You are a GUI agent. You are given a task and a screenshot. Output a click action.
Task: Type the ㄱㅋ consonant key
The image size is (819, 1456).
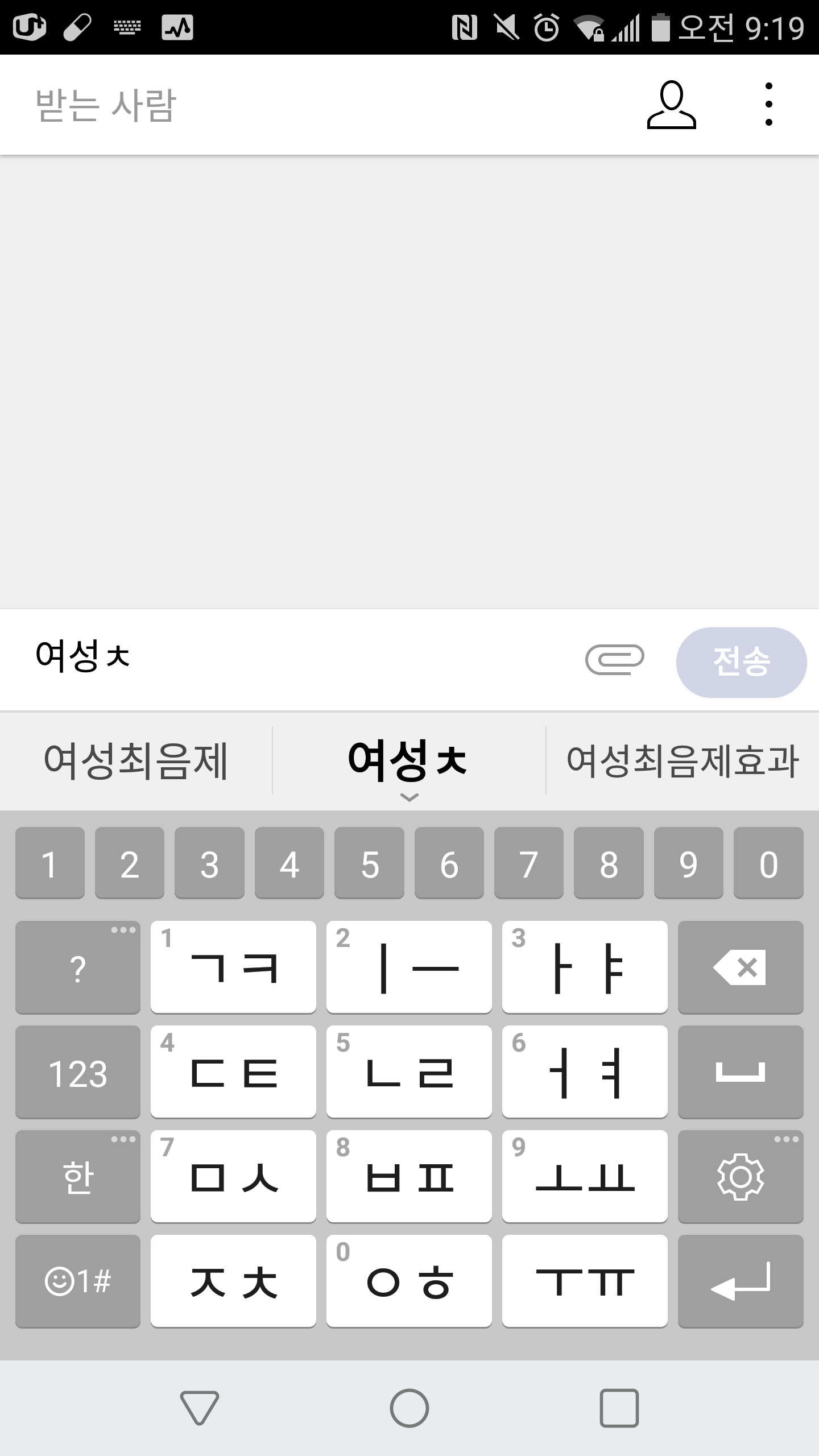click(233, 967)
